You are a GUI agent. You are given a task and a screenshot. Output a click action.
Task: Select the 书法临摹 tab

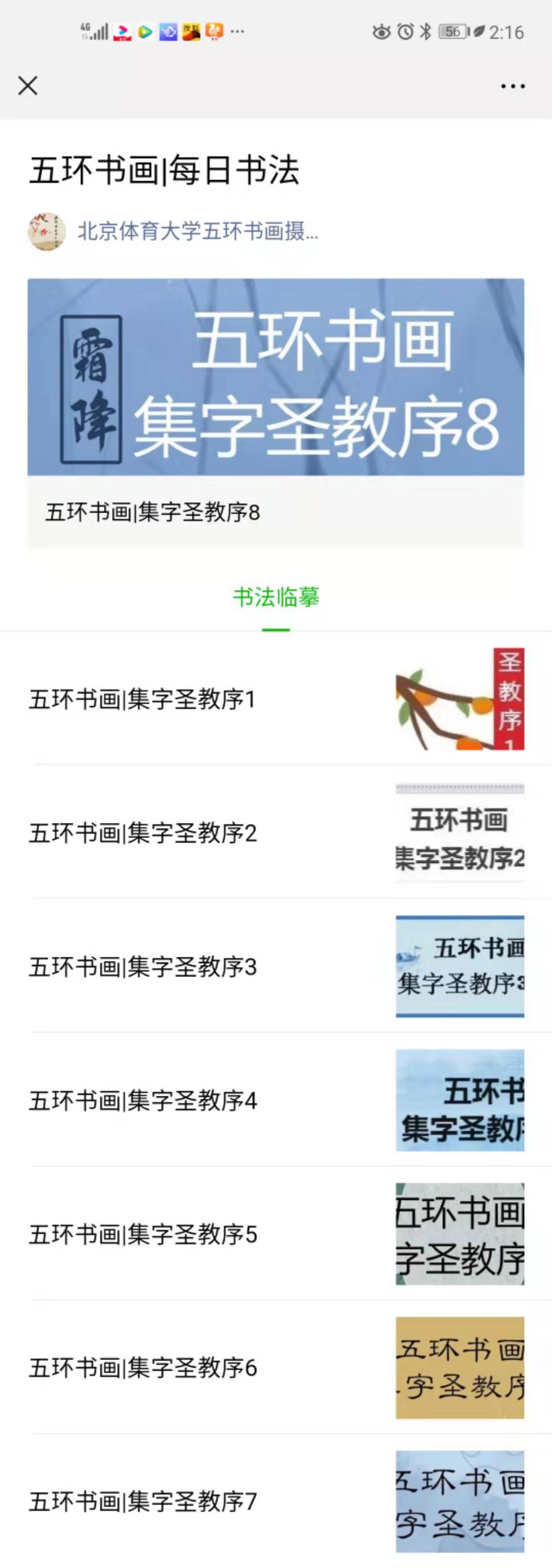click(275, 598)
